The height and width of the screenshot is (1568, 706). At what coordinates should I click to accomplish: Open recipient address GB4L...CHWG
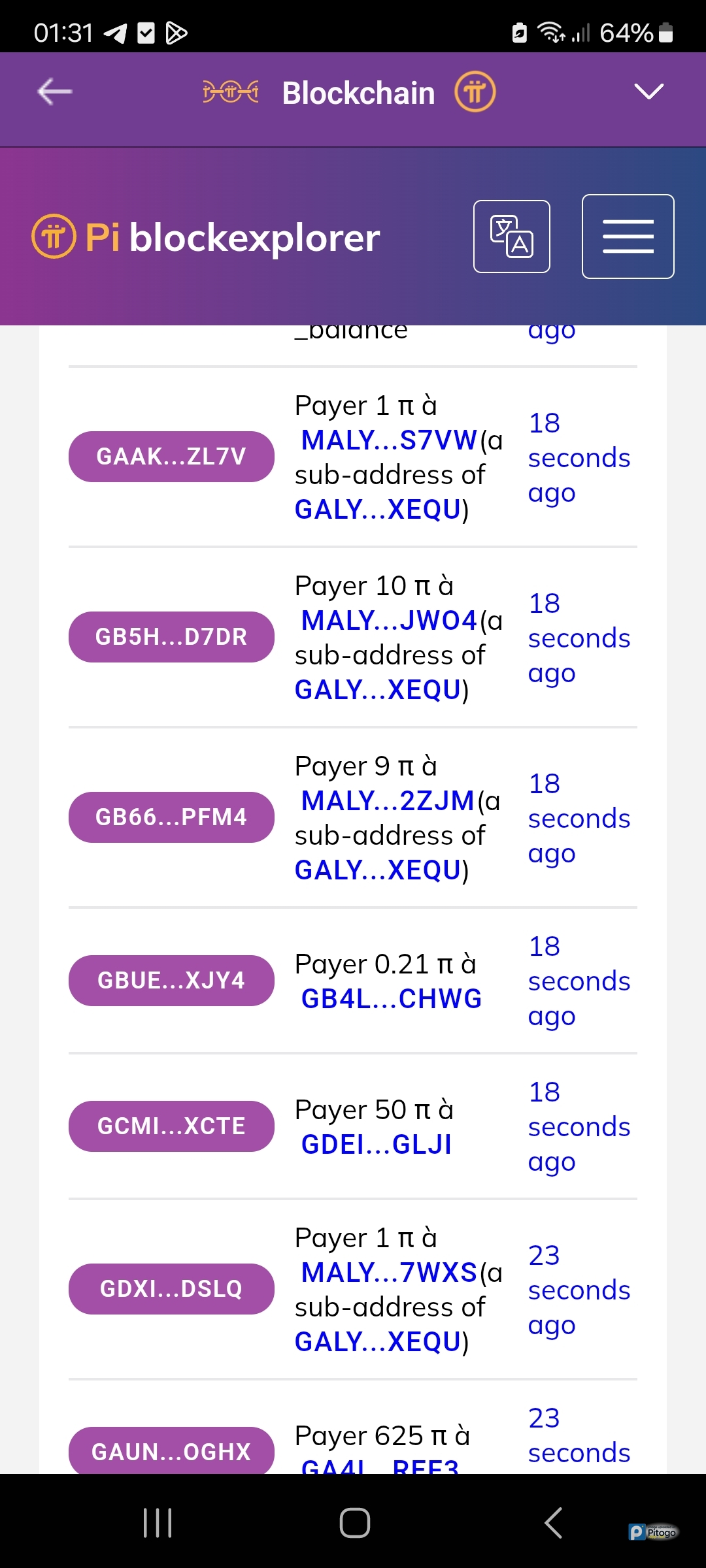pos(391,999)
